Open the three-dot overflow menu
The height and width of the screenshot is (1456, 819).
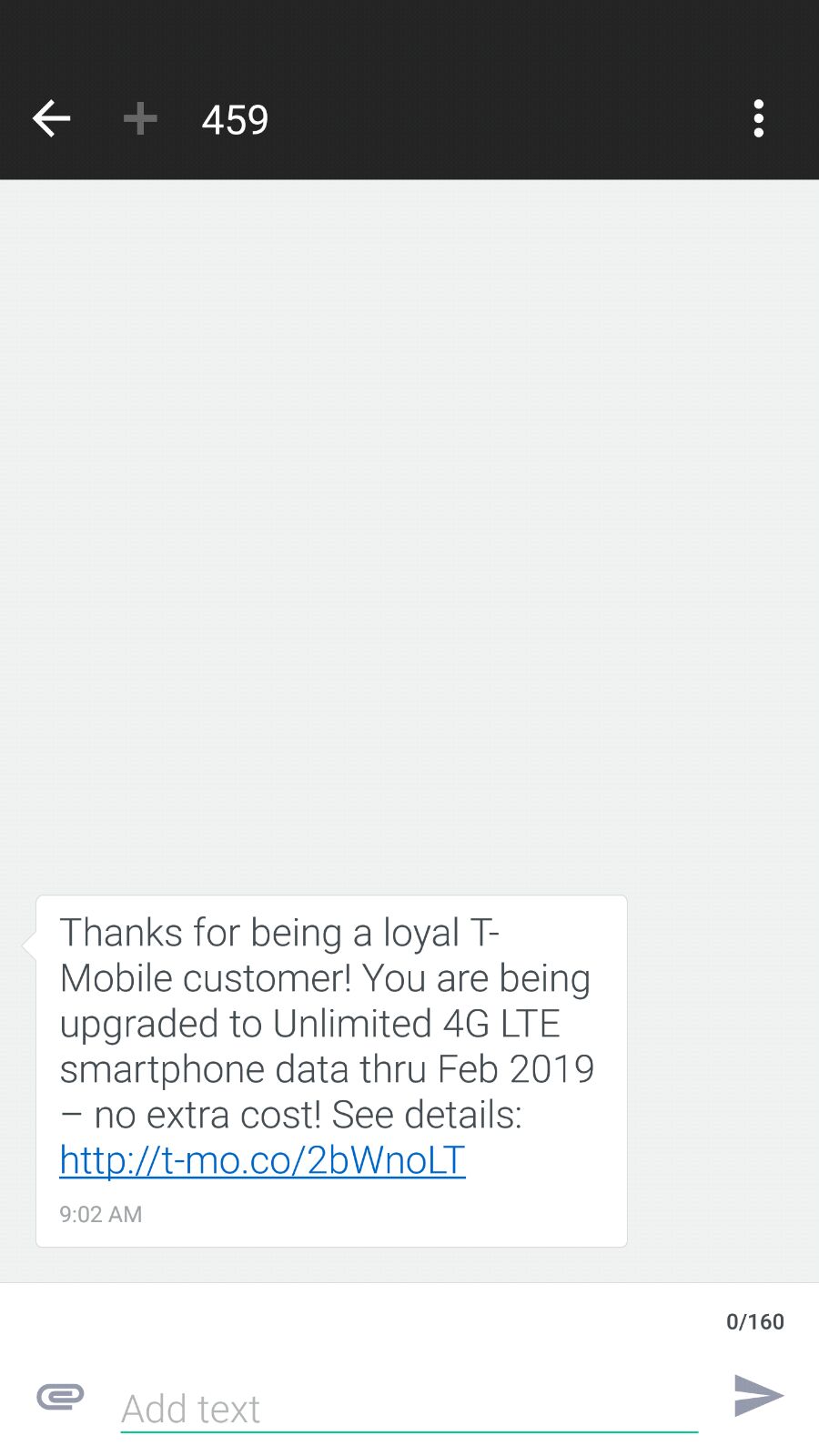[x=758, y=119]
